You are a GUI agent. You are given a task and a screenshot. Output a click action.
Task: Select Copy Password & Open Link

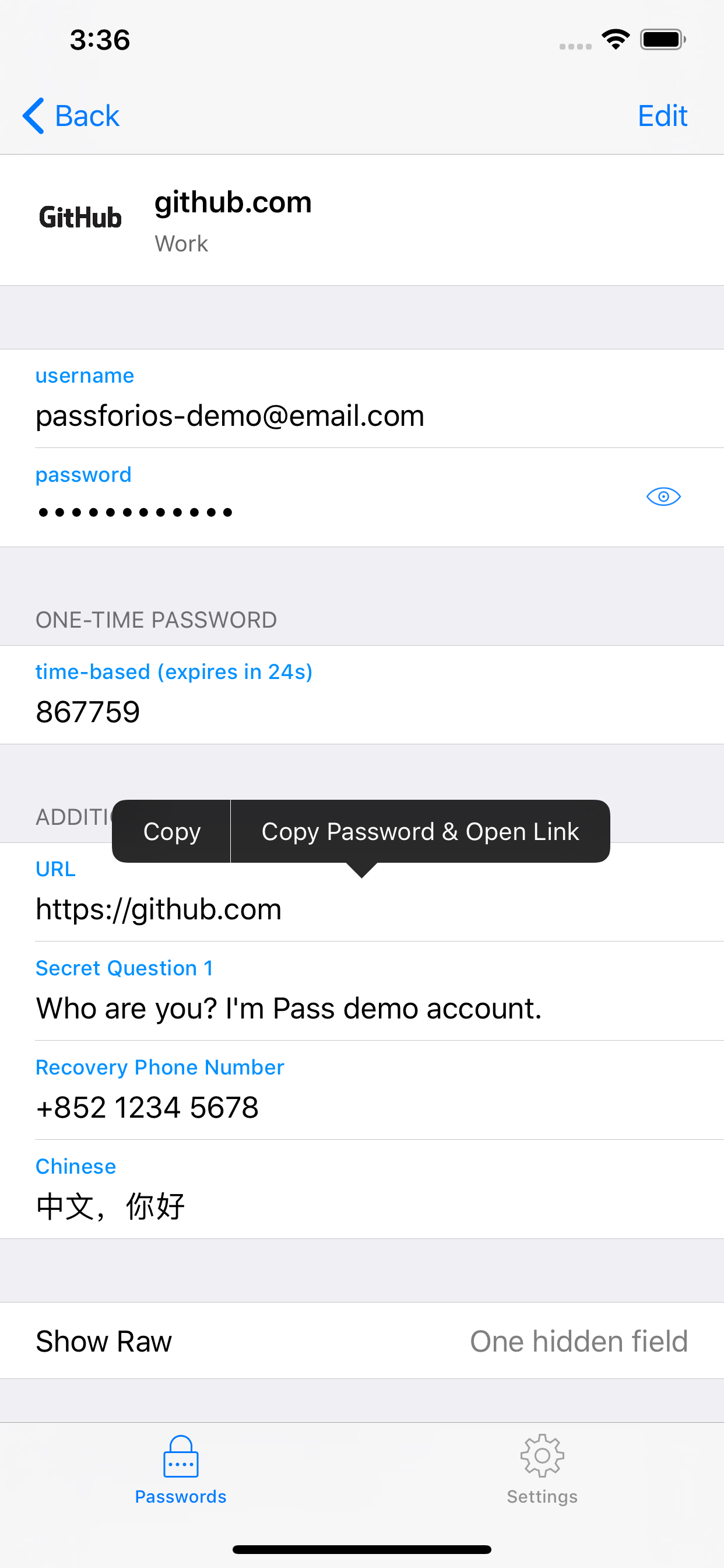click(x=420, y=831)
